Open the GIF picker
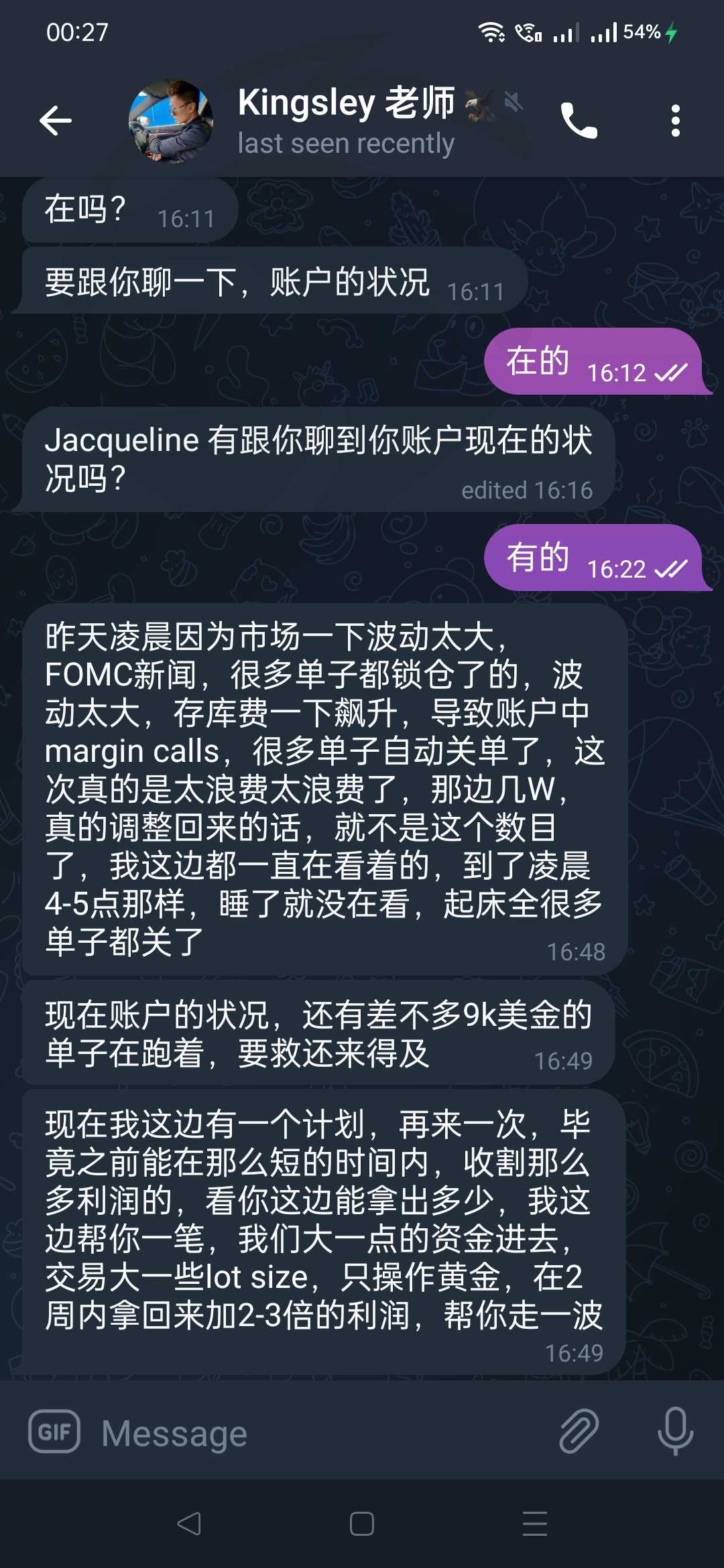This screenshot has width=724, height=1568. click(54, 1432)
